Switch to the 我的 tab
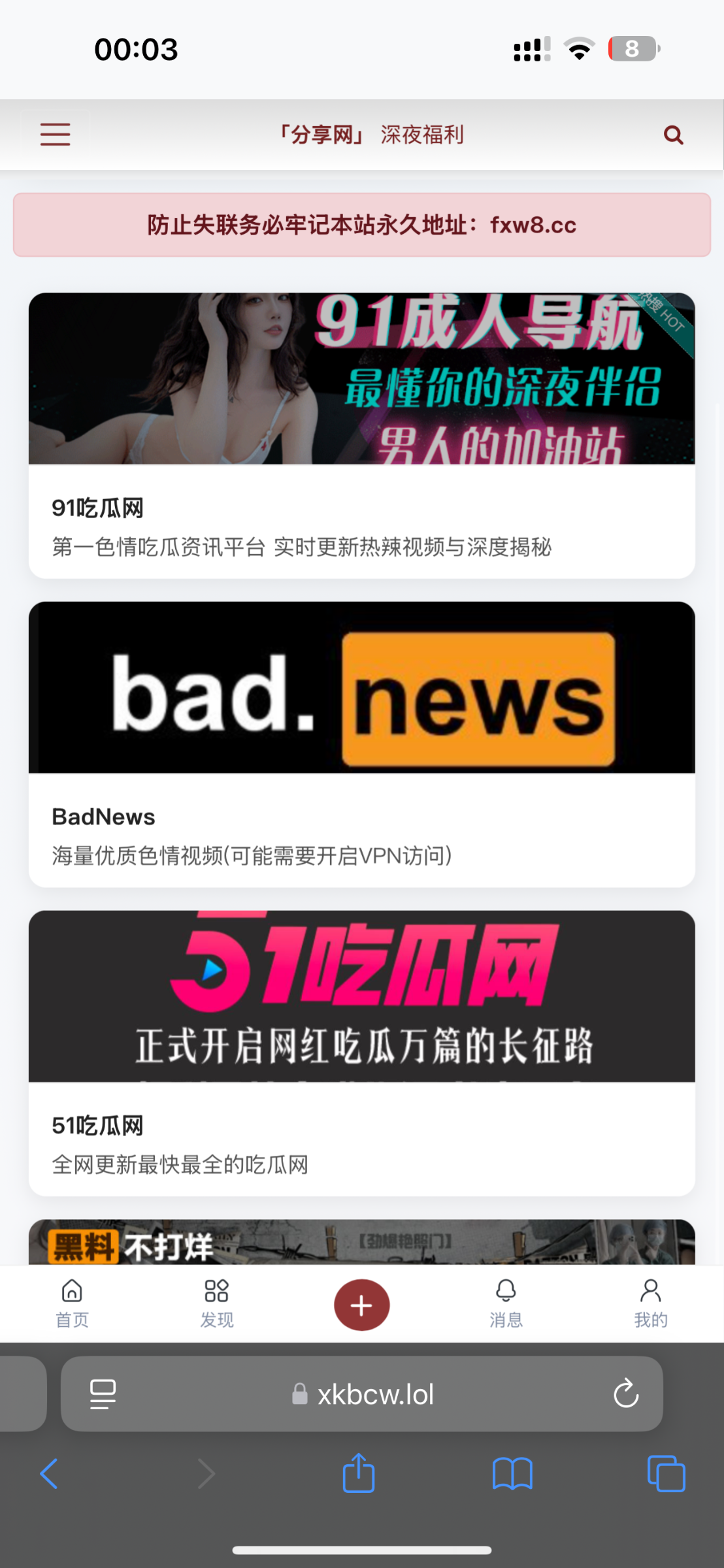Viewport: 724px width, 1568px height. pos(650,1304)
